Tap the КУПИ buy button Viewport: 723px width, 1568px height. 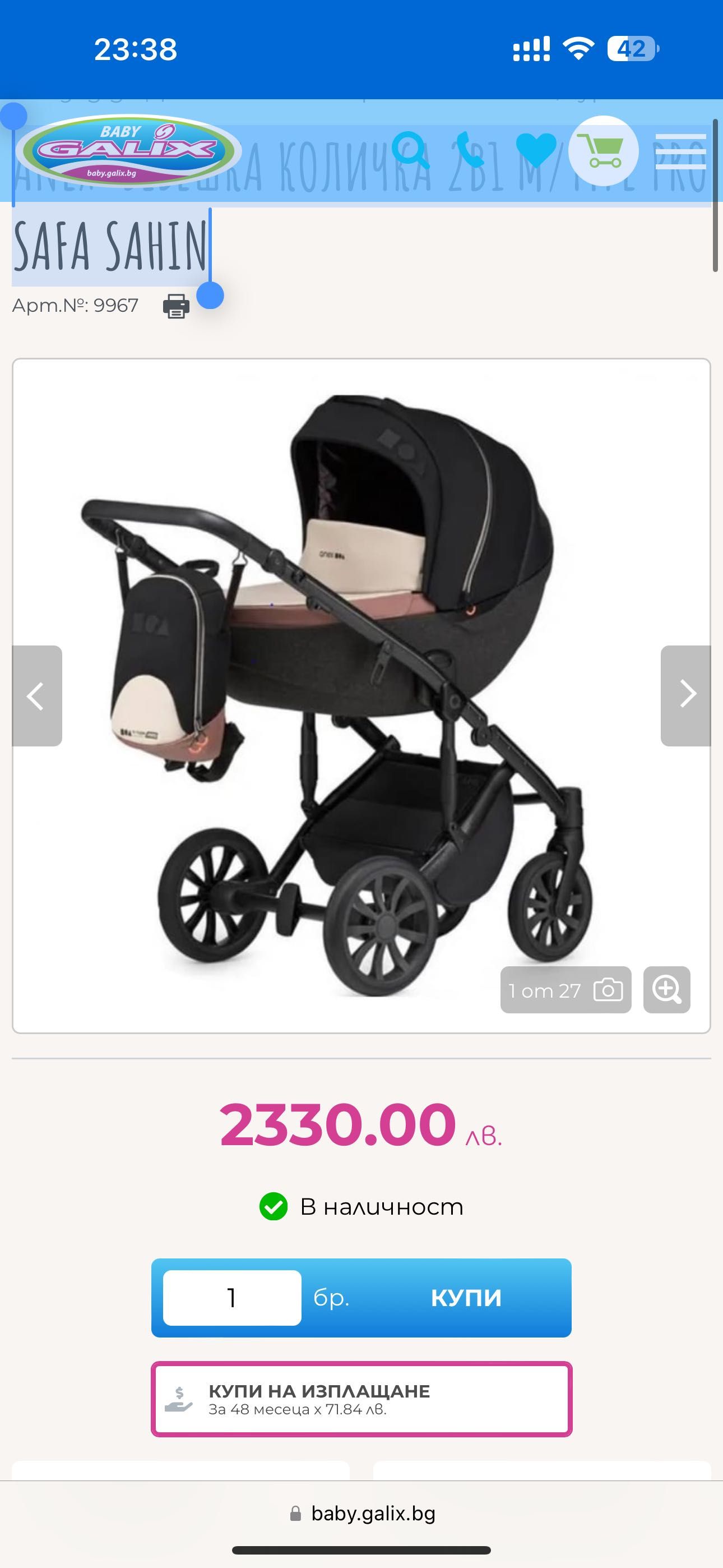(x=466, y=1298)
